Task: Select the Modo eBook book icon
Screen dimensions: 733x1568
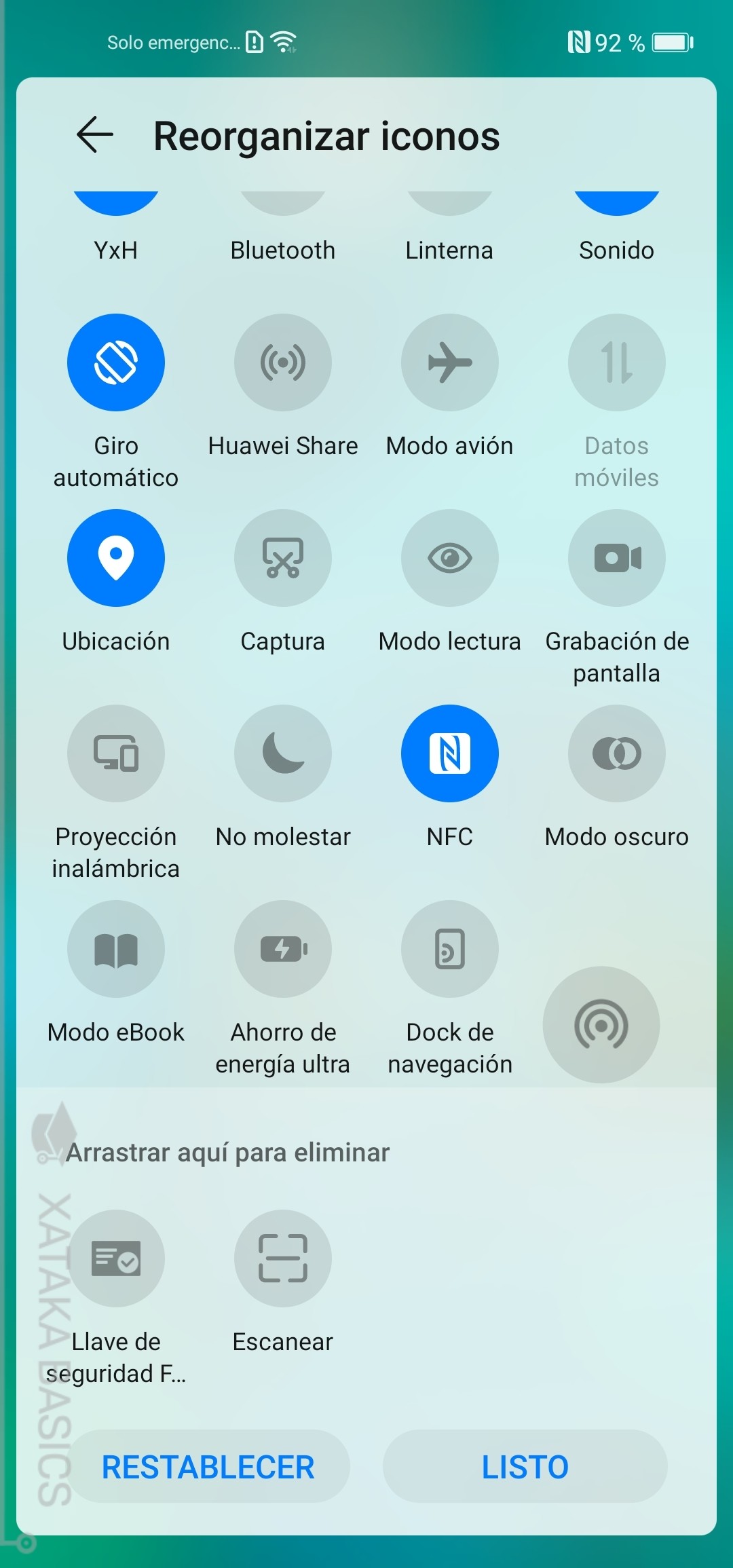Action: point(116,949)
